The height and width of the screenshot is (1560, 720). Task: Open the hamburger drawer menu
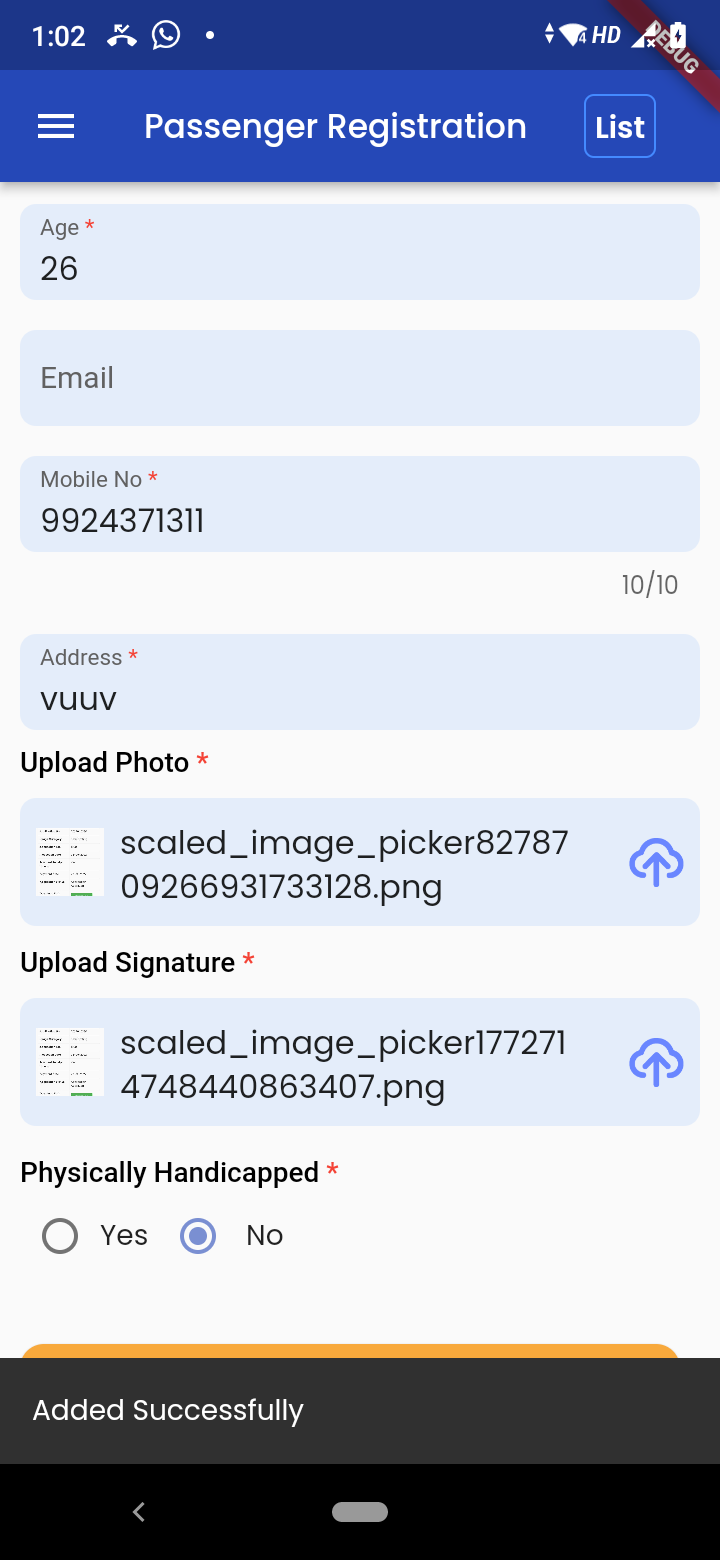pos(56,126)
